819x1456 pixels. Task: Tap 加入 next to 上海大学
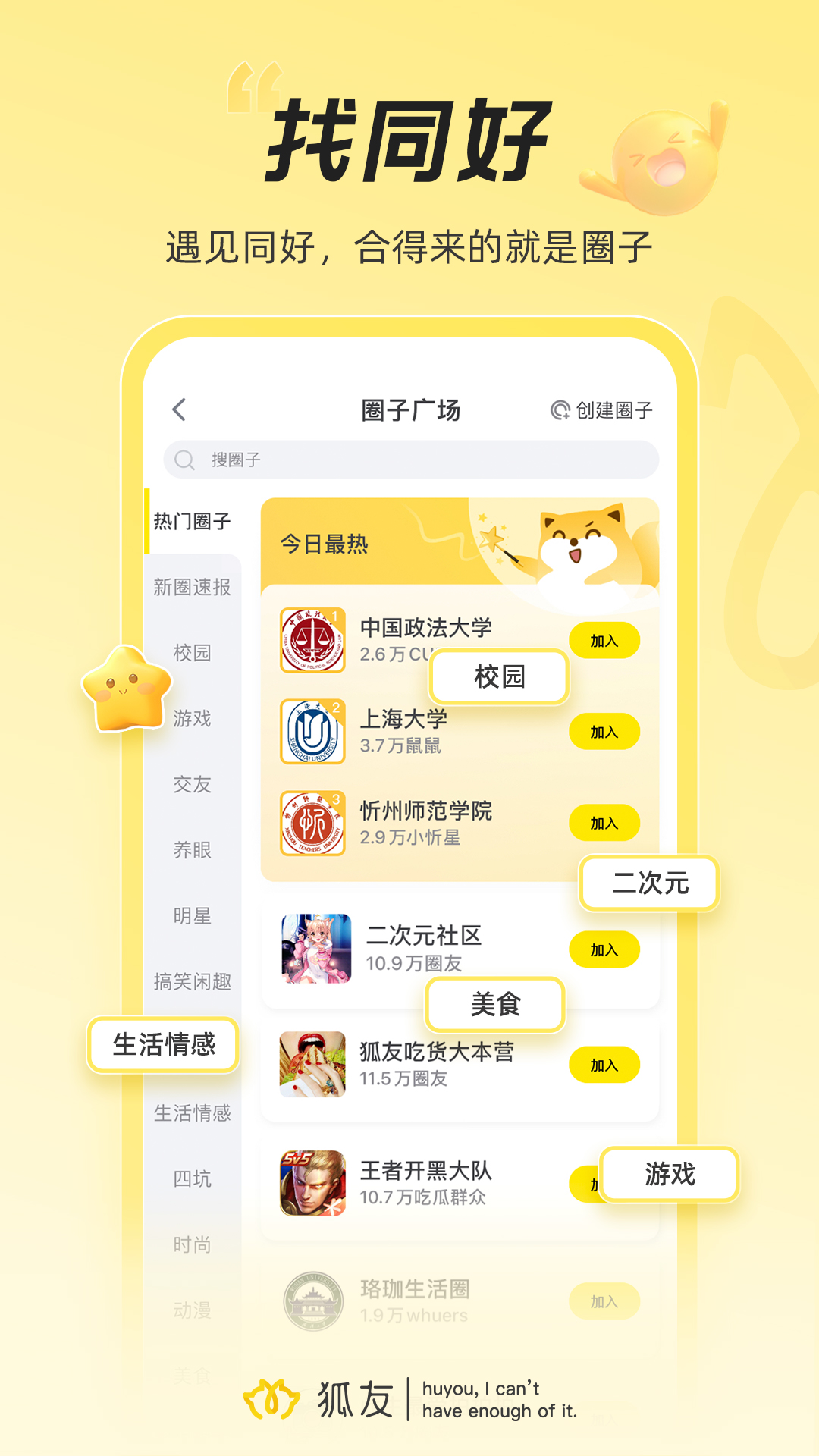click(605, 732)
